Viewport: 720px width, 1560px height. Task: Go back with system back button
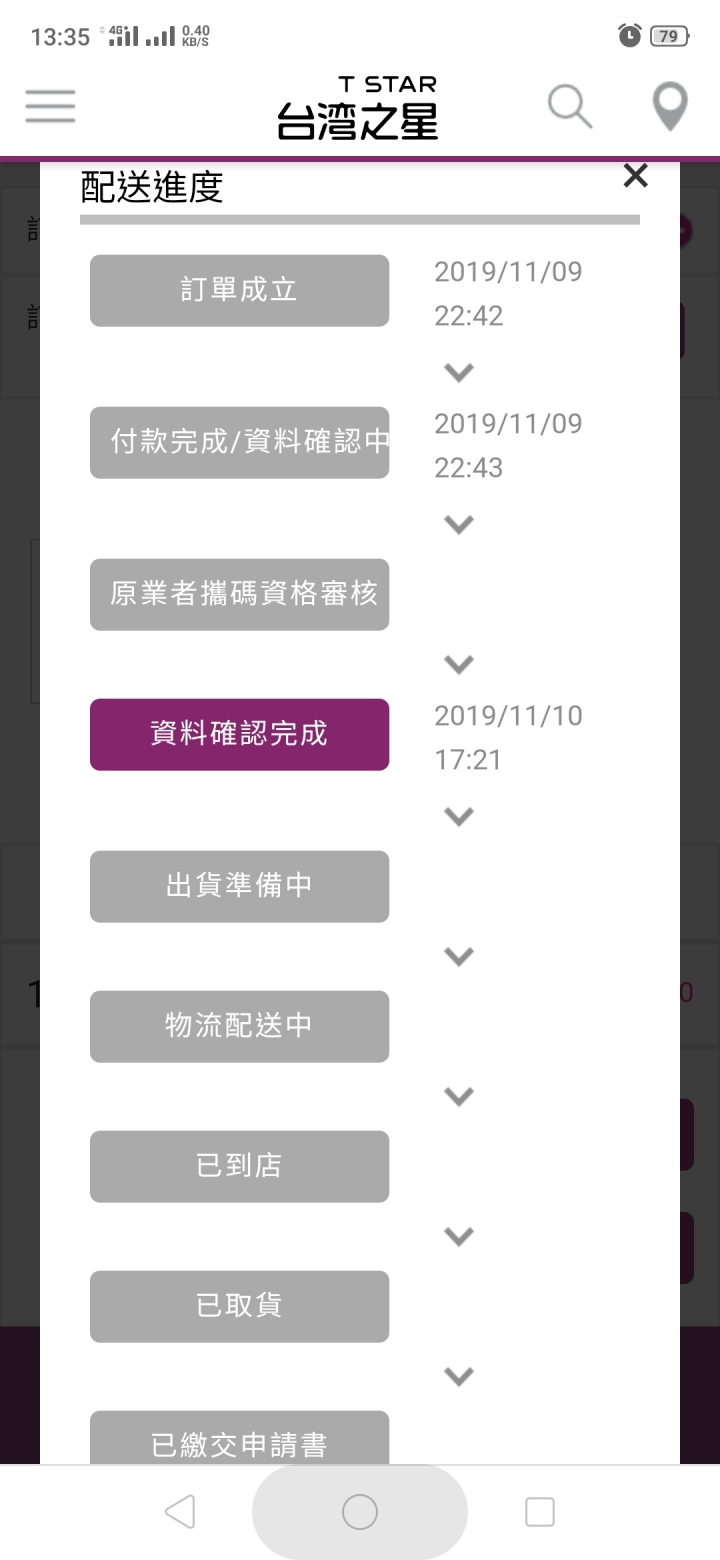pyautogui.click(x=180, y=1512)
